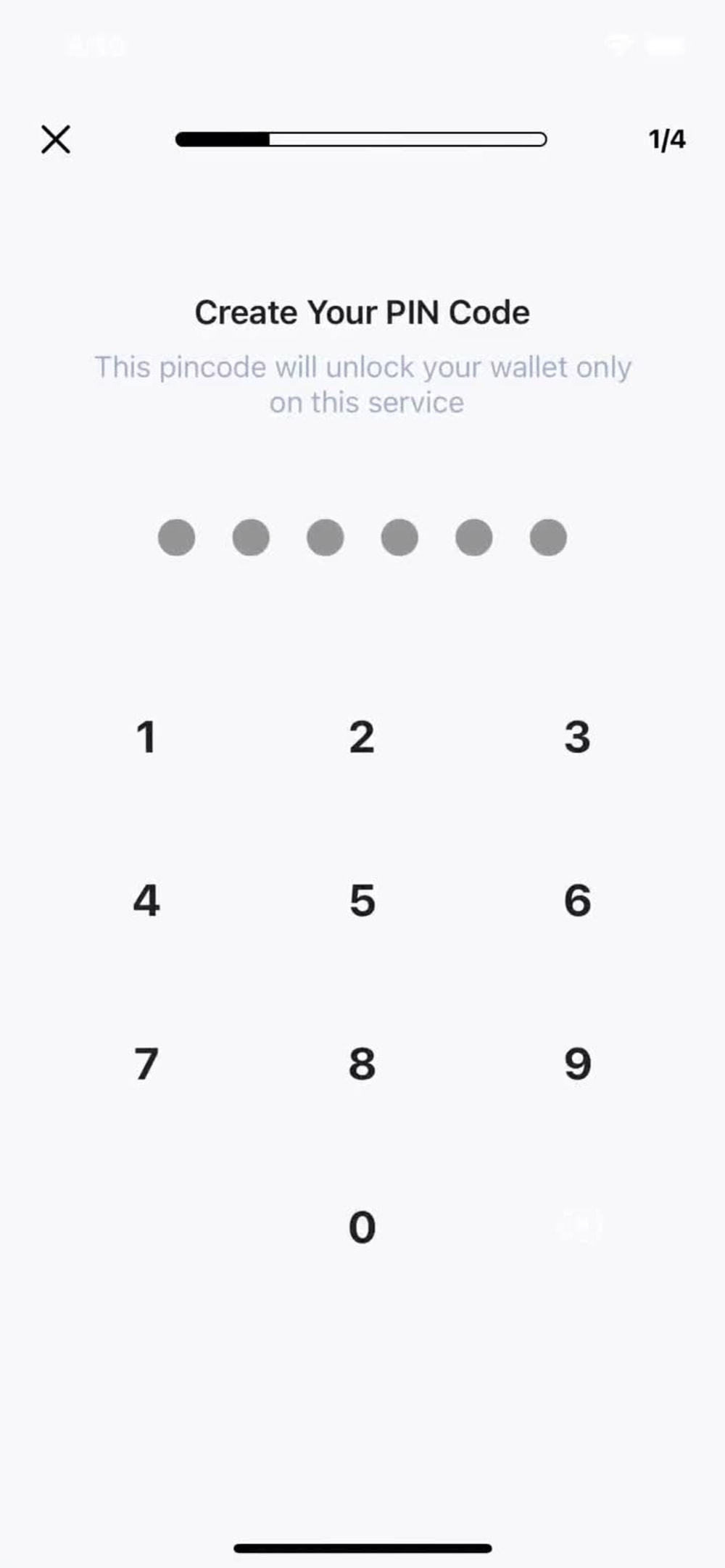Tap digit 4 on the keypad
The height and width of the screenshot is (1568, 725).
145,901
